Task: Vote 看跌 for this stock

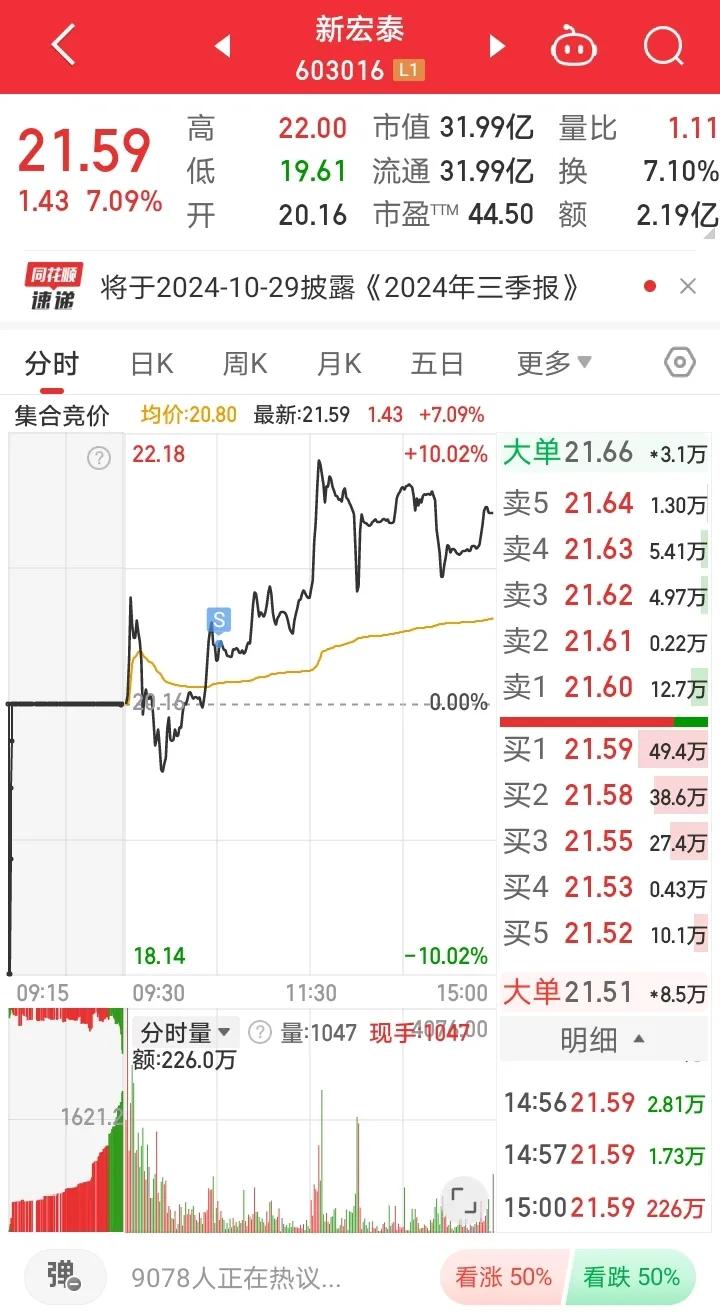Action: click(630, 1277)
